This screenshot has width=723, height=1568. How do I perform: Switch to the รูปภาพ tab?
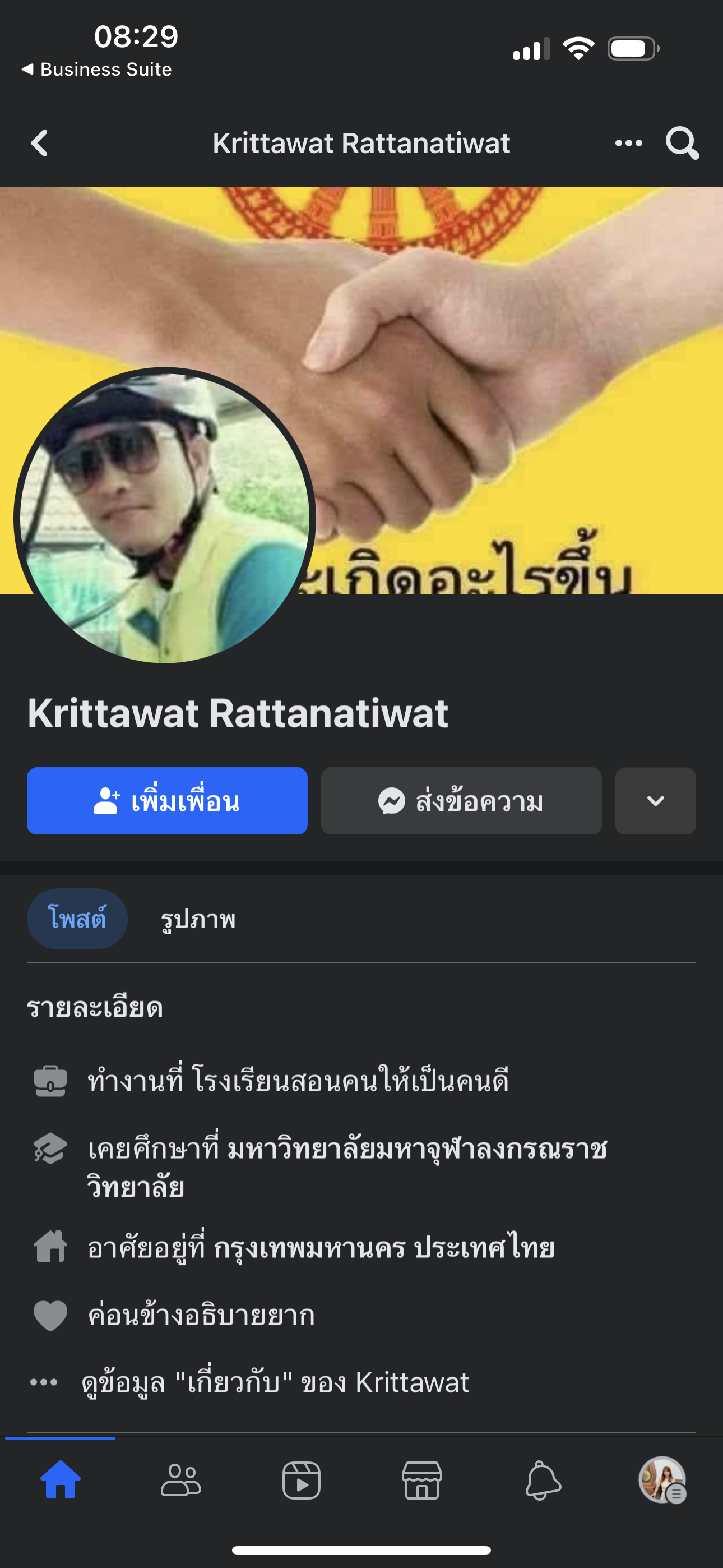[198, 919]
